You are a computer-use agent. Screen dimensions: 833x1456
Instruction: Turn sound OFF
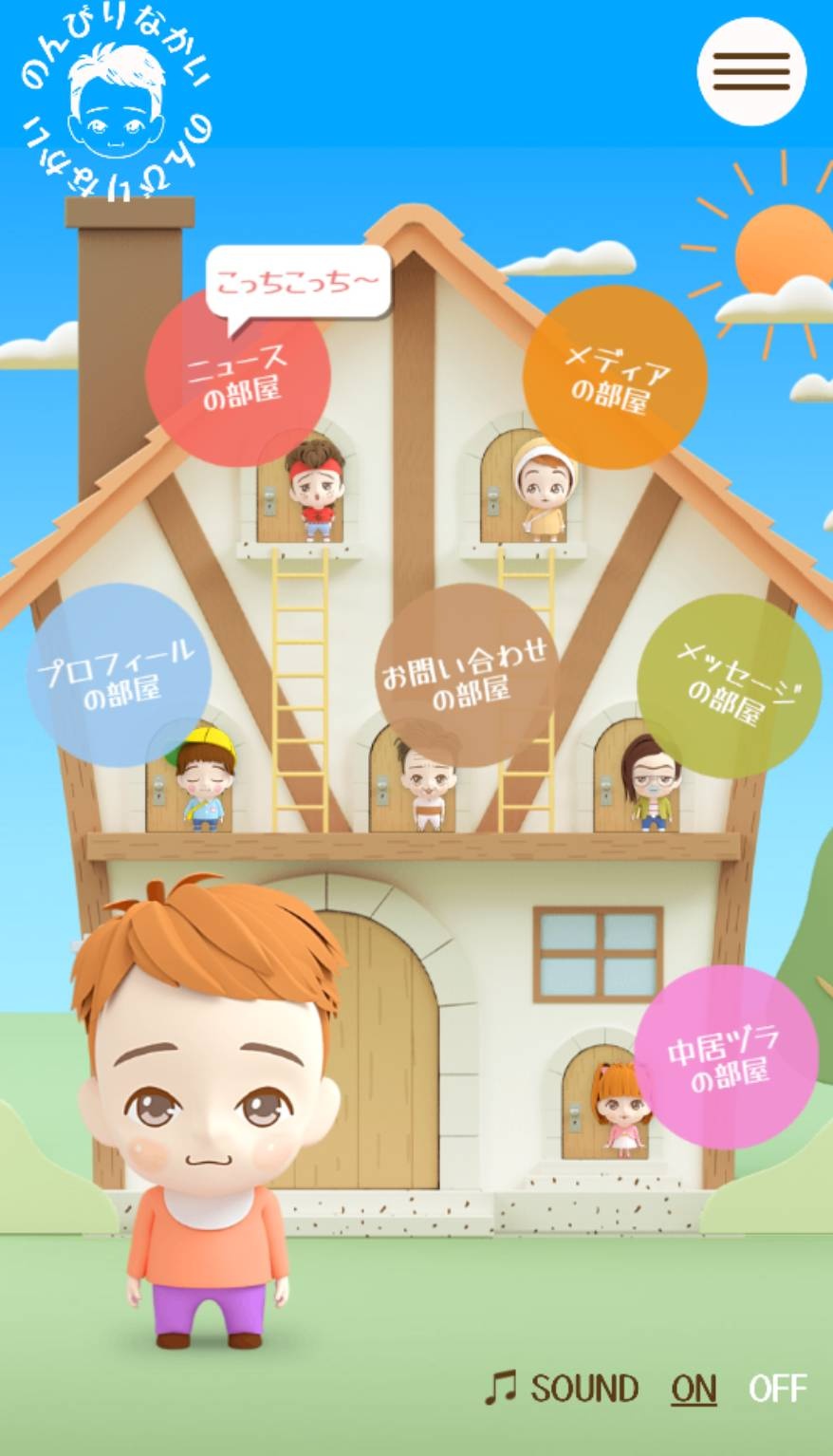778,1389
